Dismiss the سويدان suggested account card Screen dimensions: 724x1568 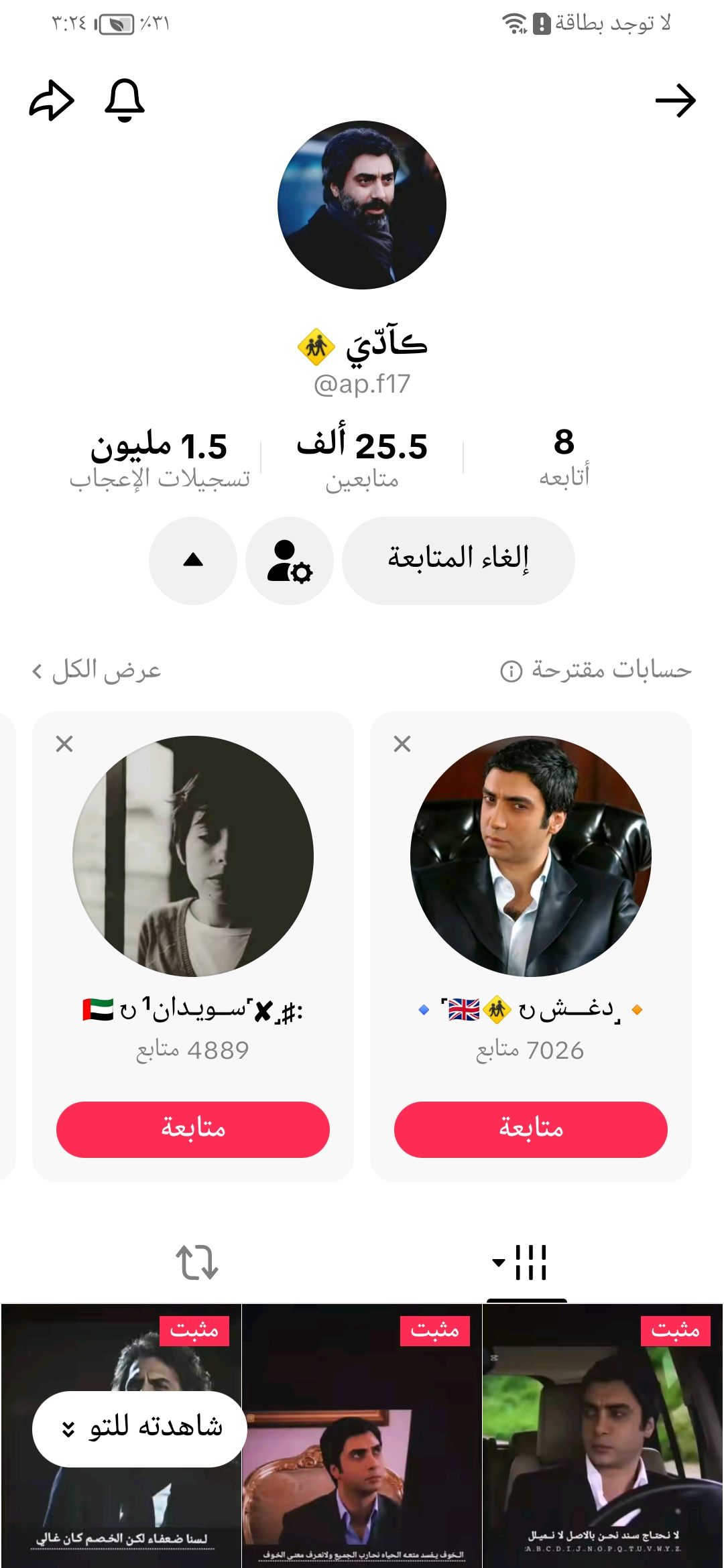coord(64,744)
